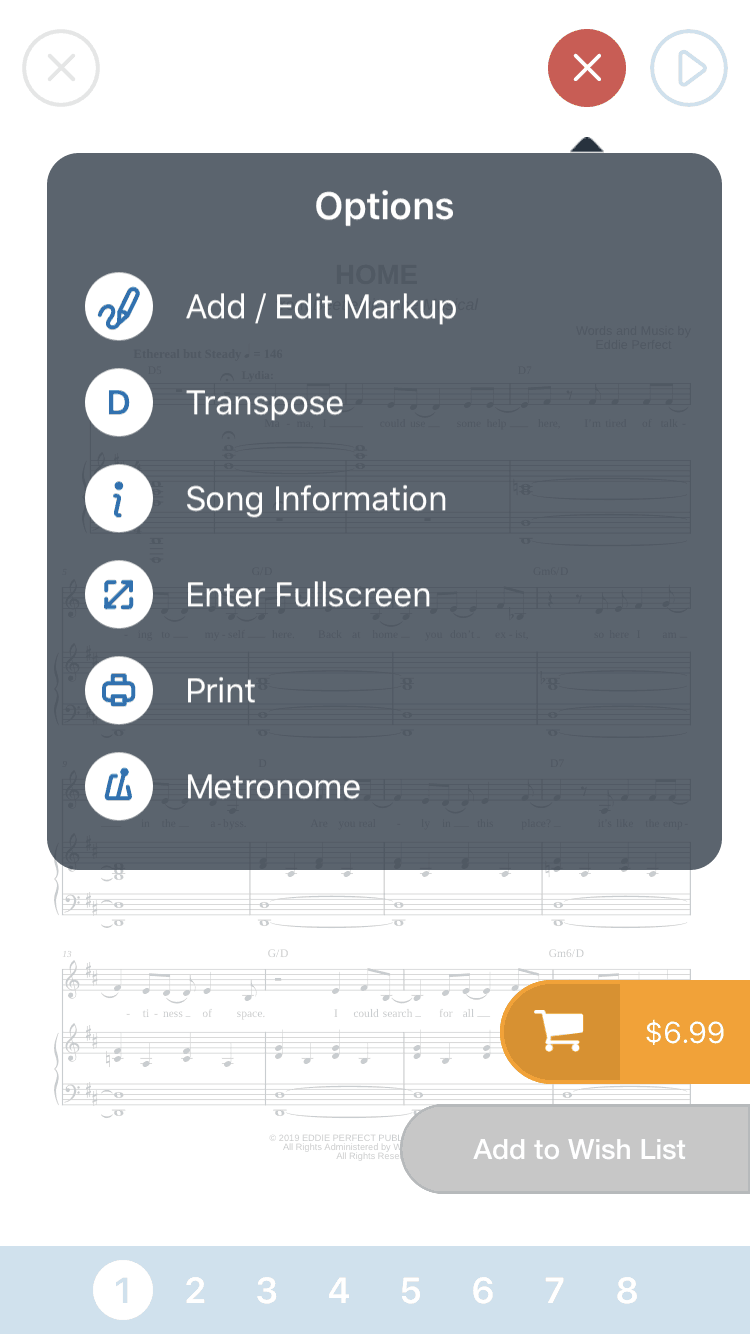
Task: Close the Options menu with red X
Action: click(x=587, y=68)
